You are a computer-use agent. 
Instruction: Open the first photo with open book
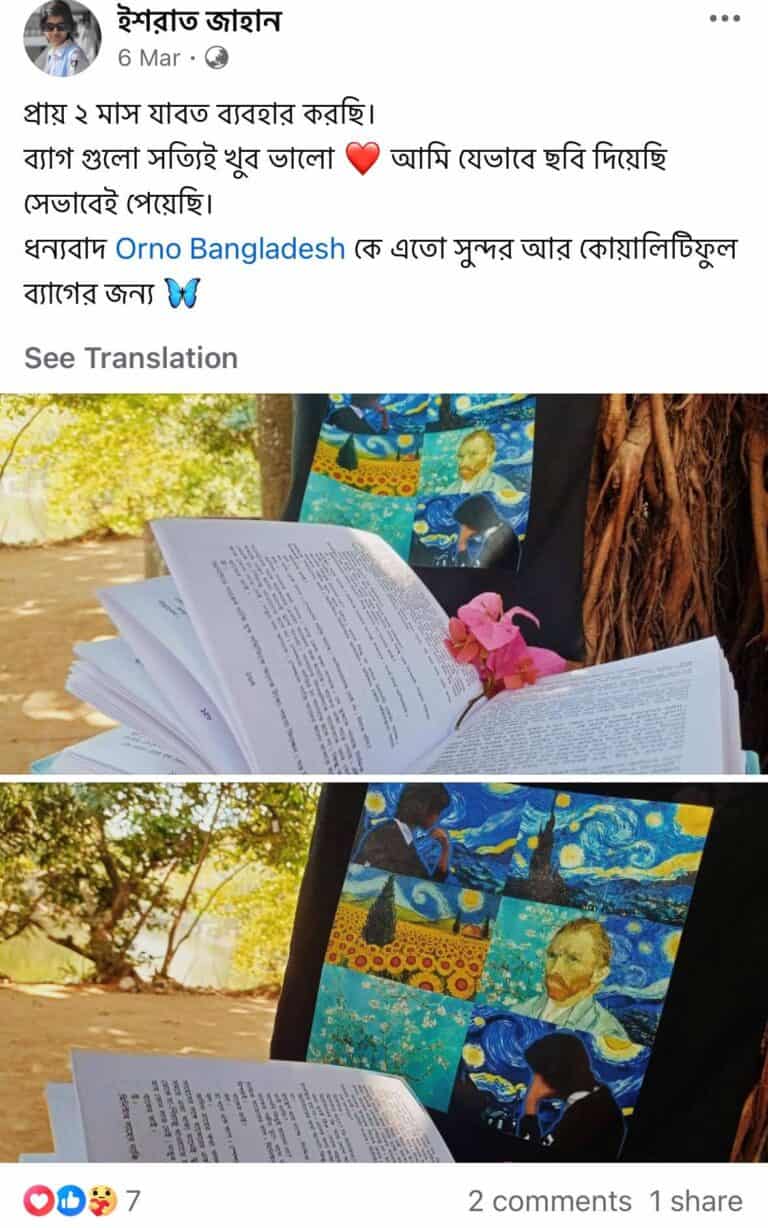[x=384, y=583]
